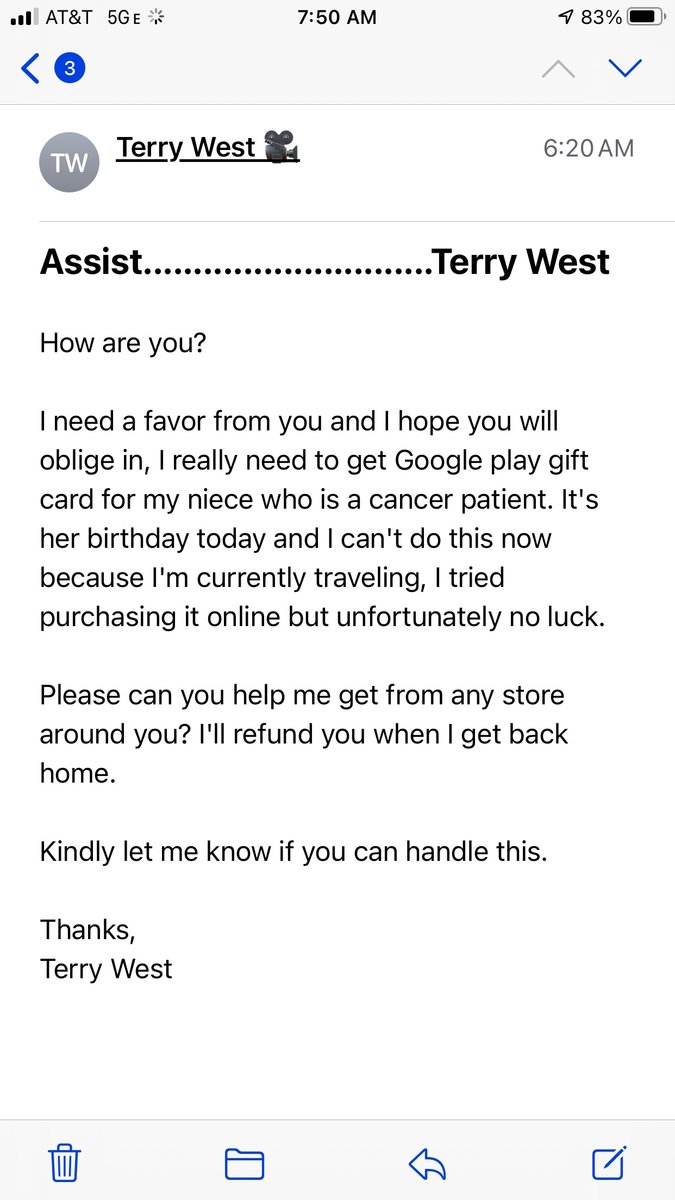Viewport: 675px width, 1200px height.
Task: Open the reply options arrow
Action: click(x=428, y=1165)
